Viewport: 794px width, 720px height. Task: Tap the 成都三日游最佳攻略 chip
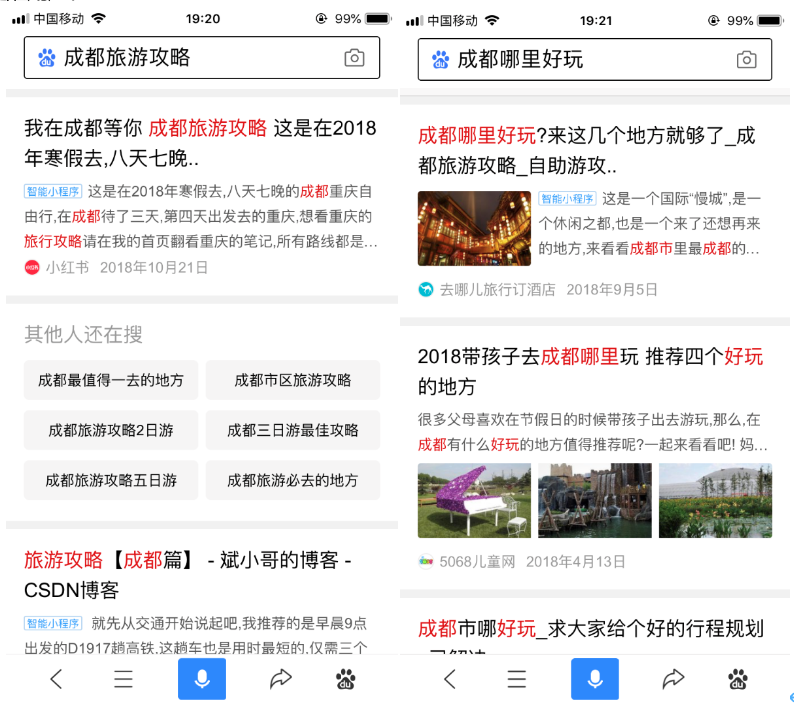[293, 430]
